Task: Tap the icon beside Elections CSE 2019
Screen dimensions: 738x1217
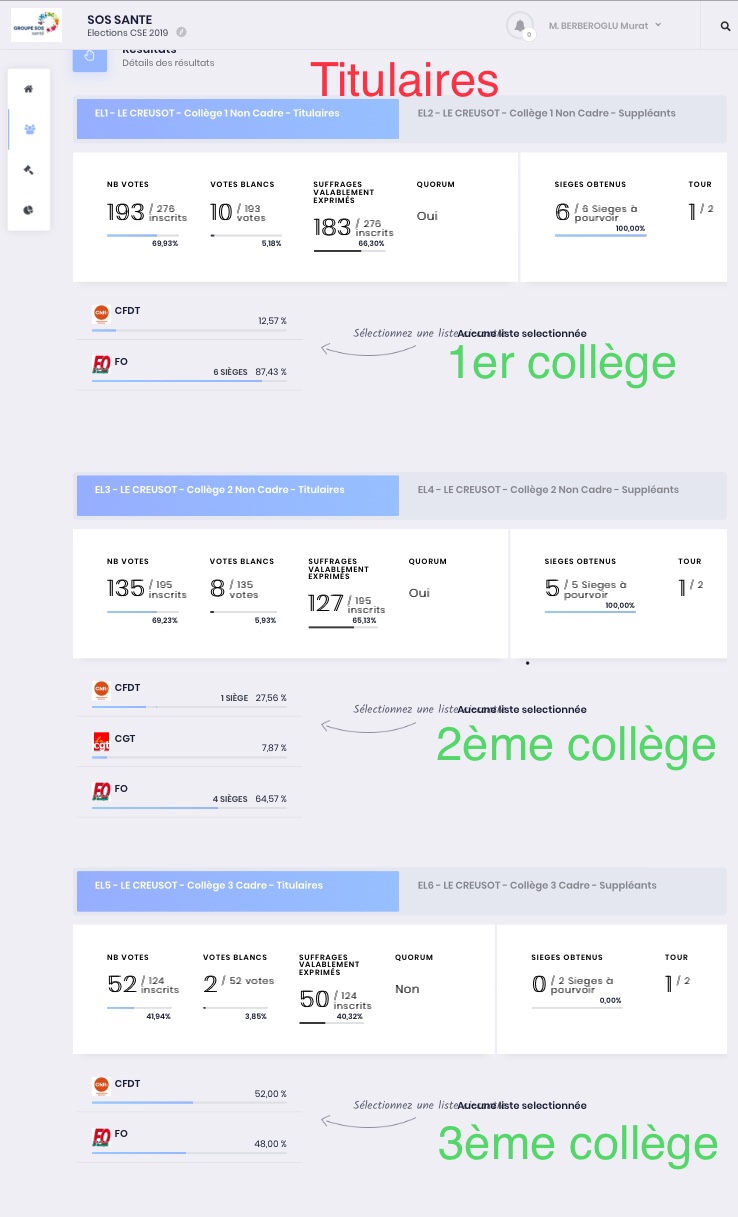Action: point(181,33)
